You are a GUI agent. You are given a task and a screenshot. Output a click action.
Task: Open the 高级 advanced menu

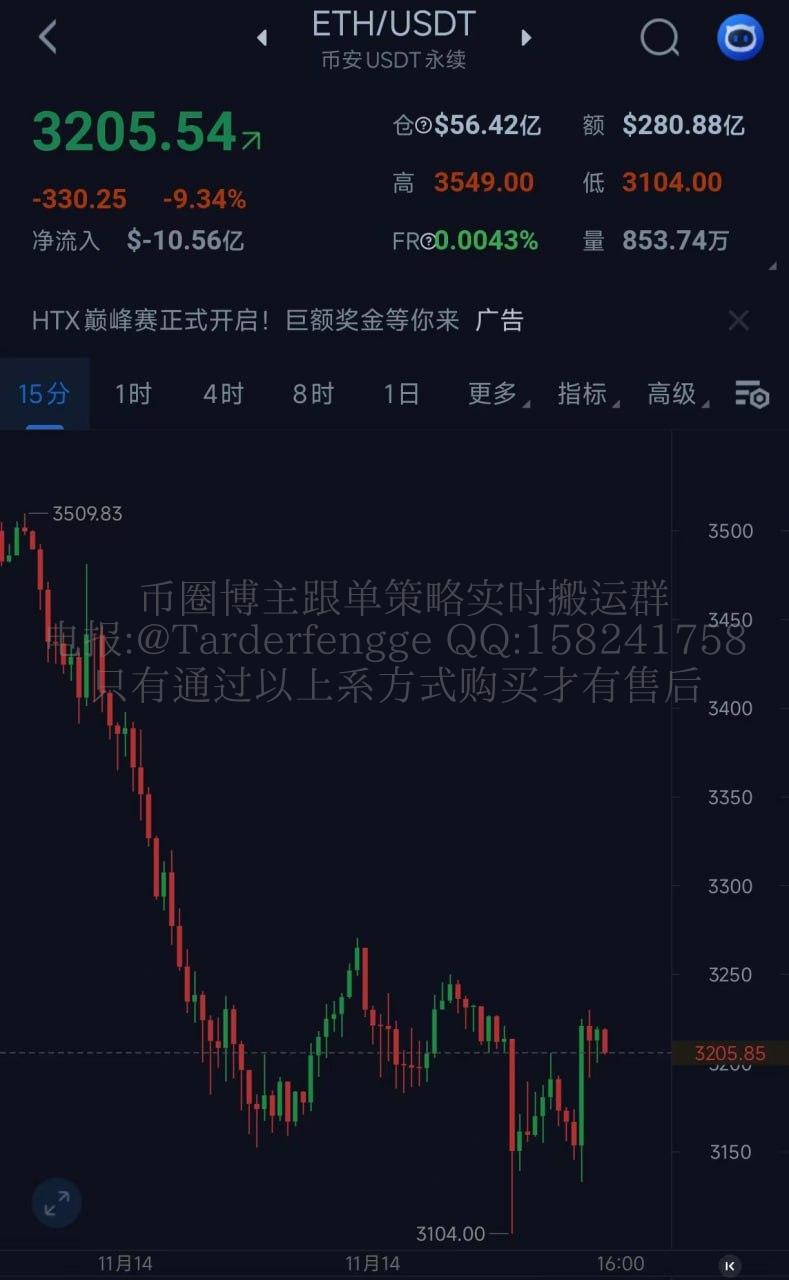coord(673,394)
